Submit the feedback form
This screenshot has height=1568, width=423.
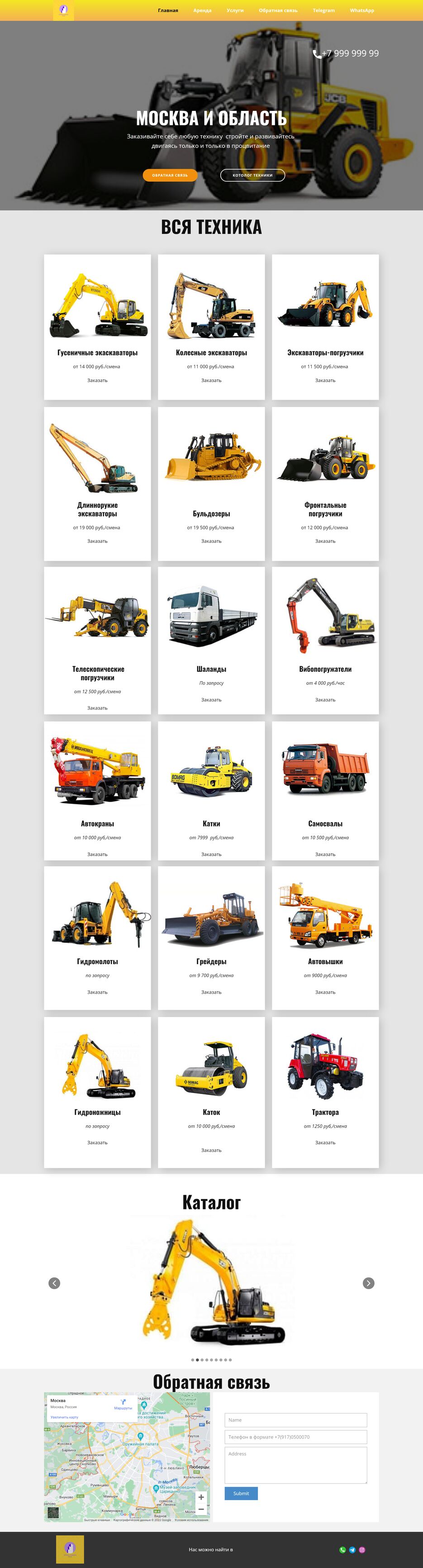tap(241, 1493)
